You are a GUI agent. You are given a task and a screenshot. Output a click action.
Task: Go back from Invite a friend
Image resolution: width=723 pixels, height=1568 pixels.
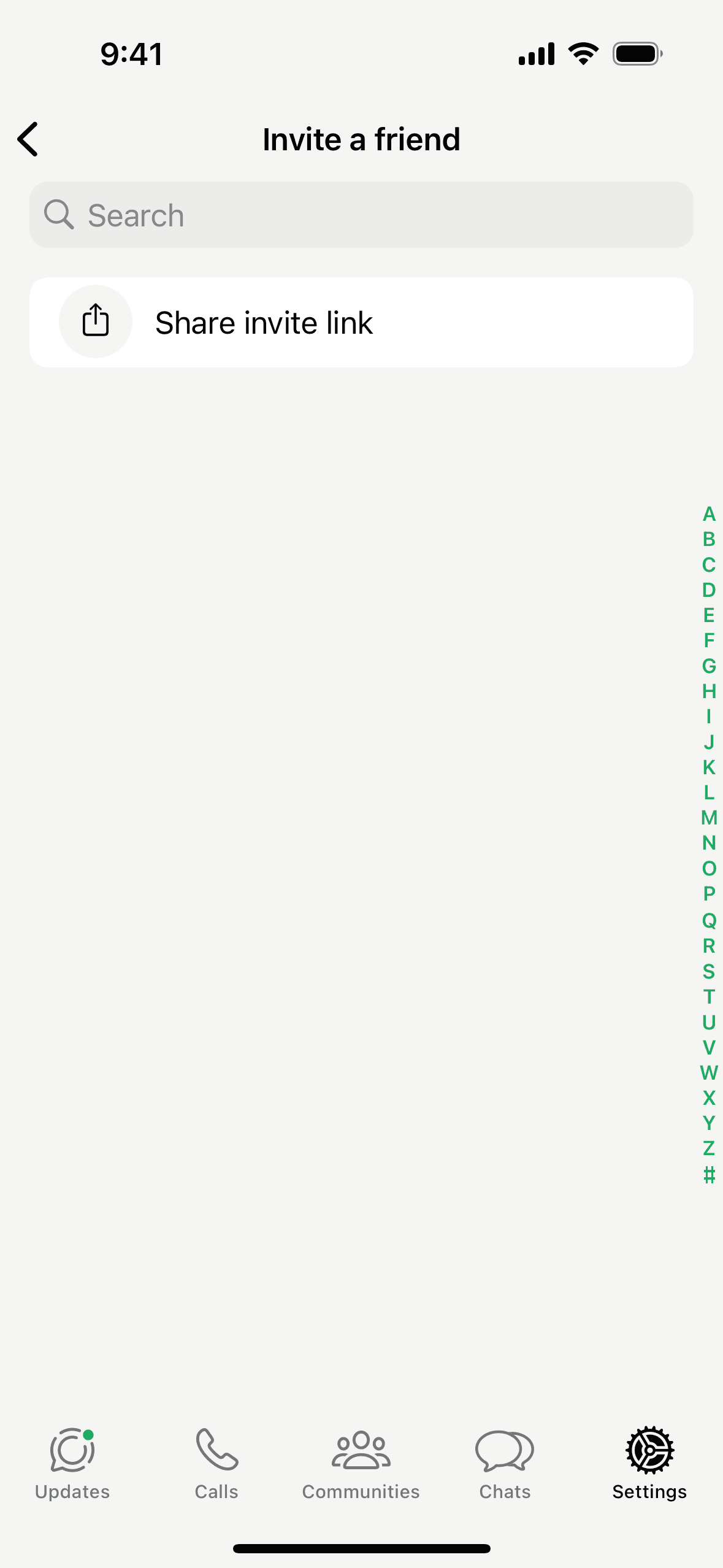[28, 139]
